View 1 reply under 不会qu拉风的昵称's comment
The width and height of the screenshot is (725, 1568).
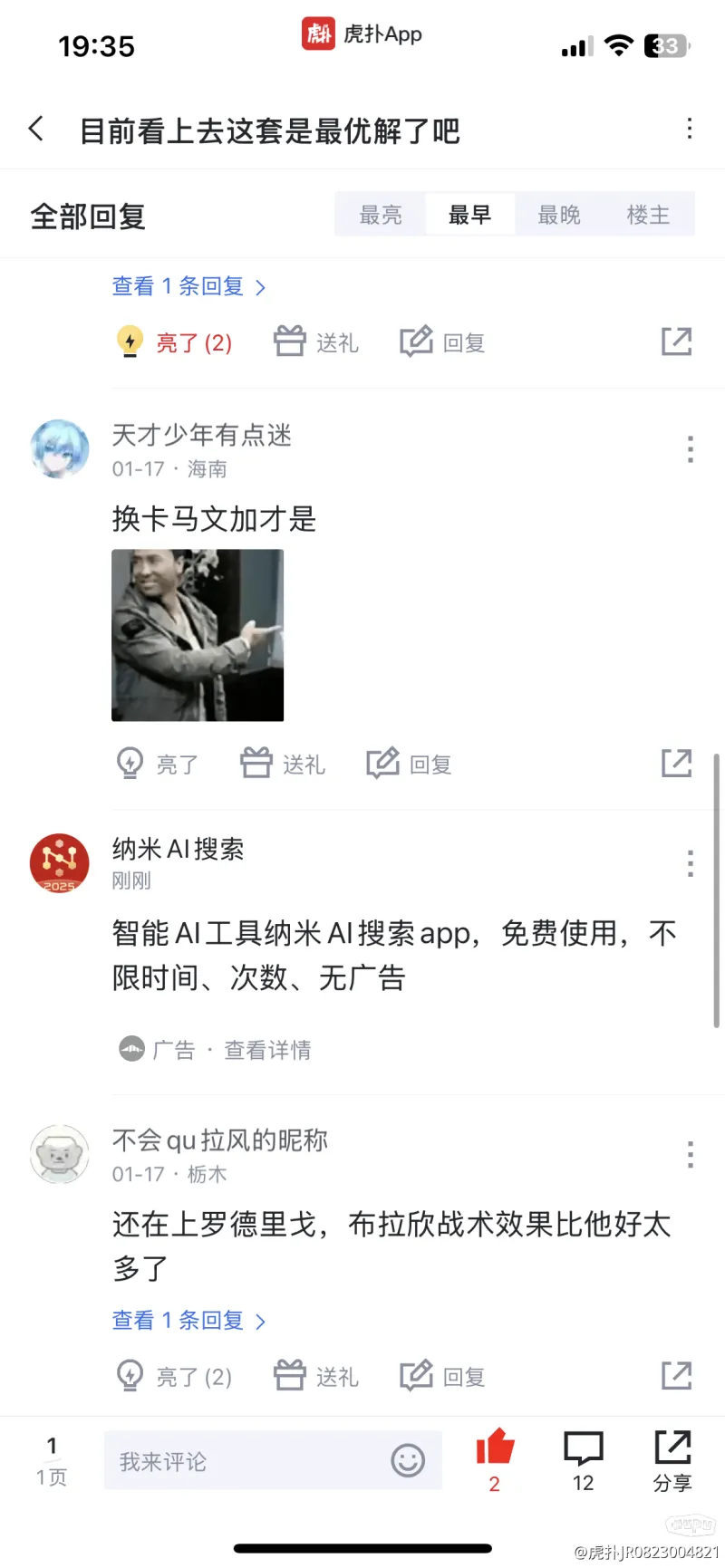pyautogui.click(x=189, y=1321)
